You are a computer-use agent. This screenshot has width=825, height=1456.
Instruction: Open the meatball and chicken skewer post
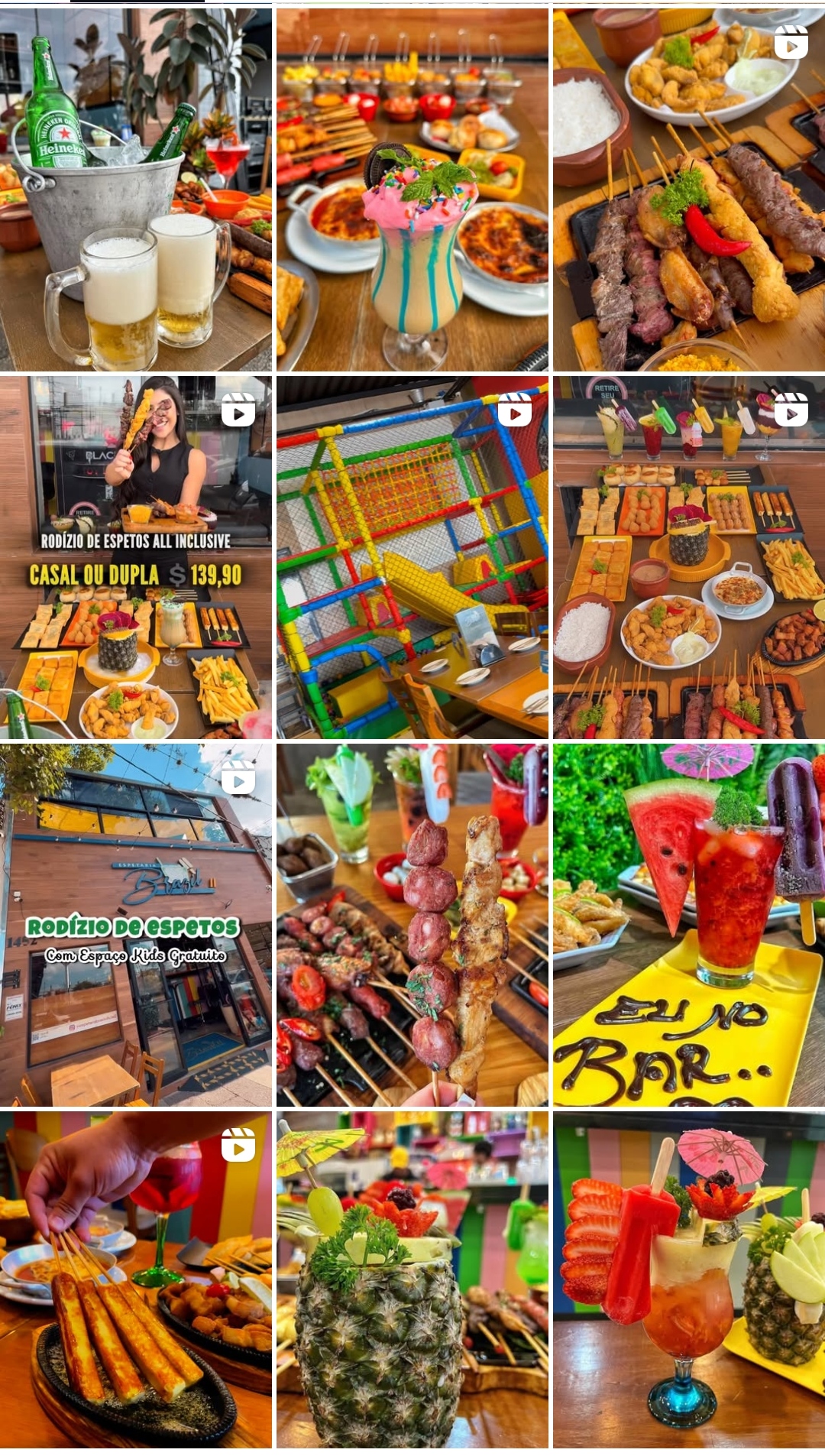pyautogui.click(x=412, y=925)
